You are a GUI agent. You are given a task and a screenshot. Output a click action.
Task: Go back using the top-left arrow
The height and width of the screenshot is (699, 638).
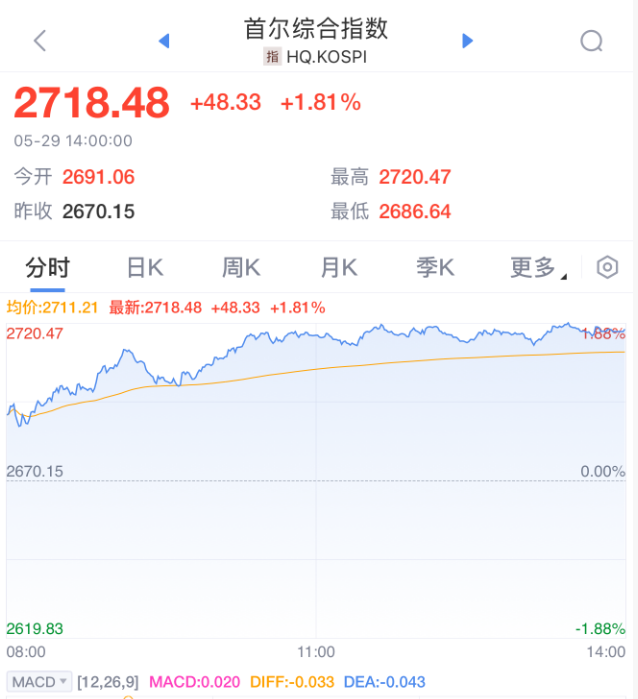click(x=40, y=41)
